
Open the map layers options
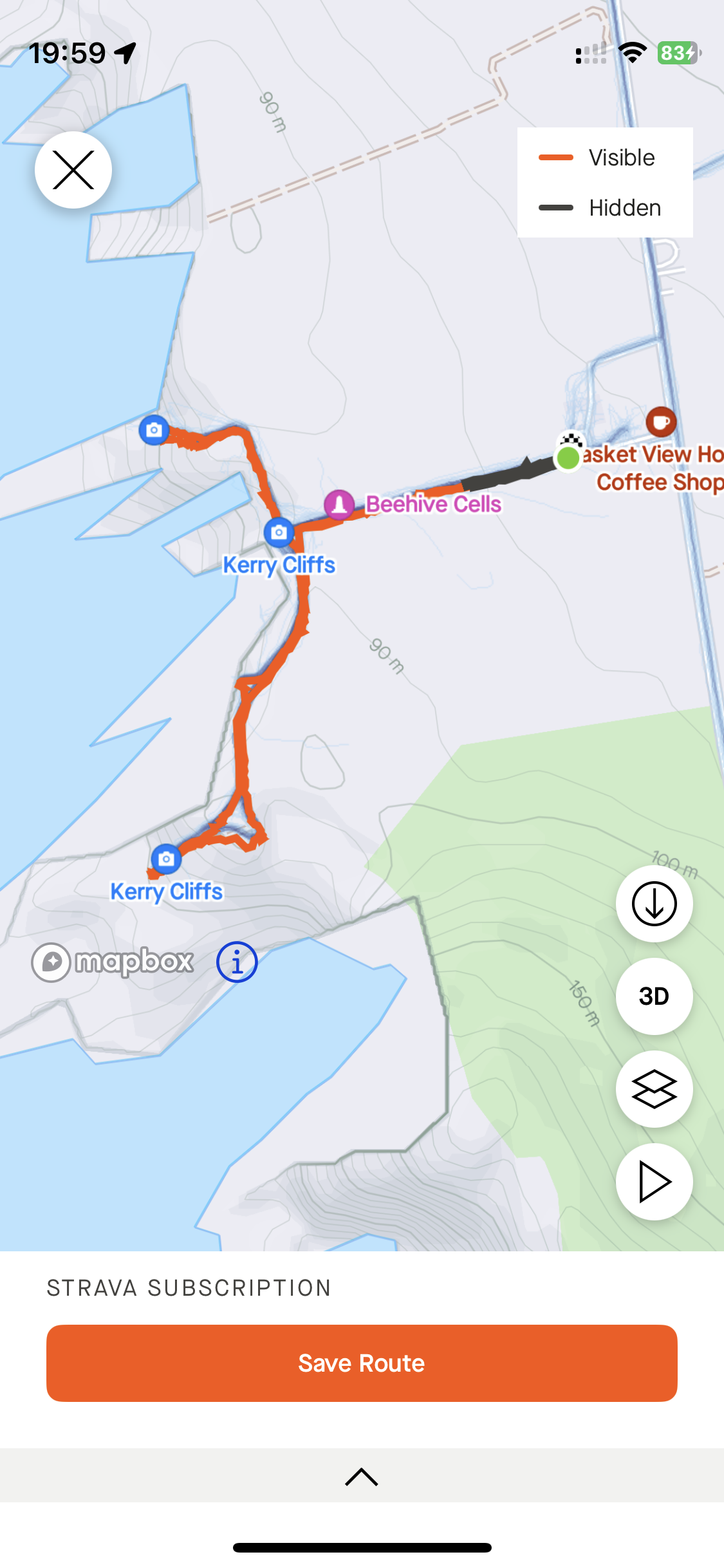click(x=654, y=1089)
